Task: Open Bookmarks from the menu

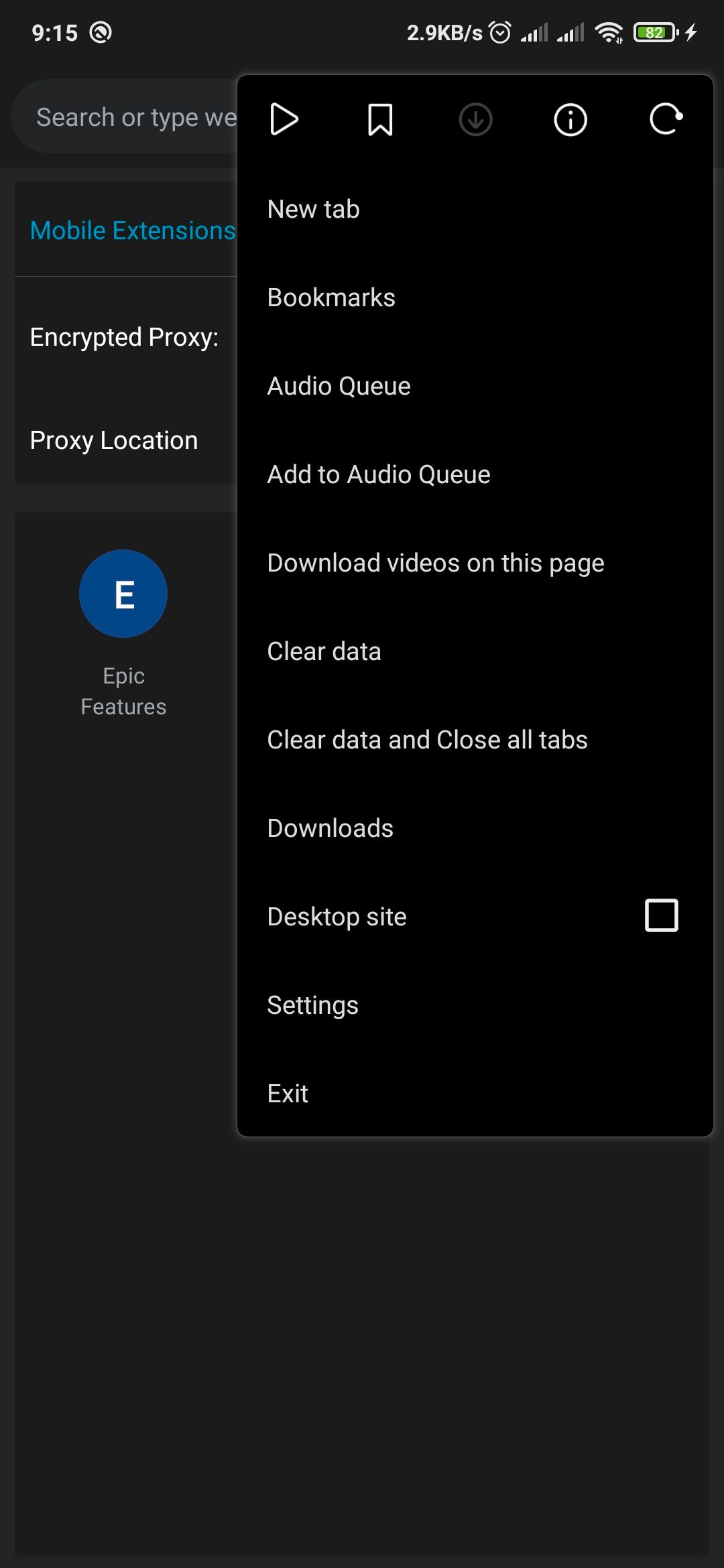Action: point(330,297)
